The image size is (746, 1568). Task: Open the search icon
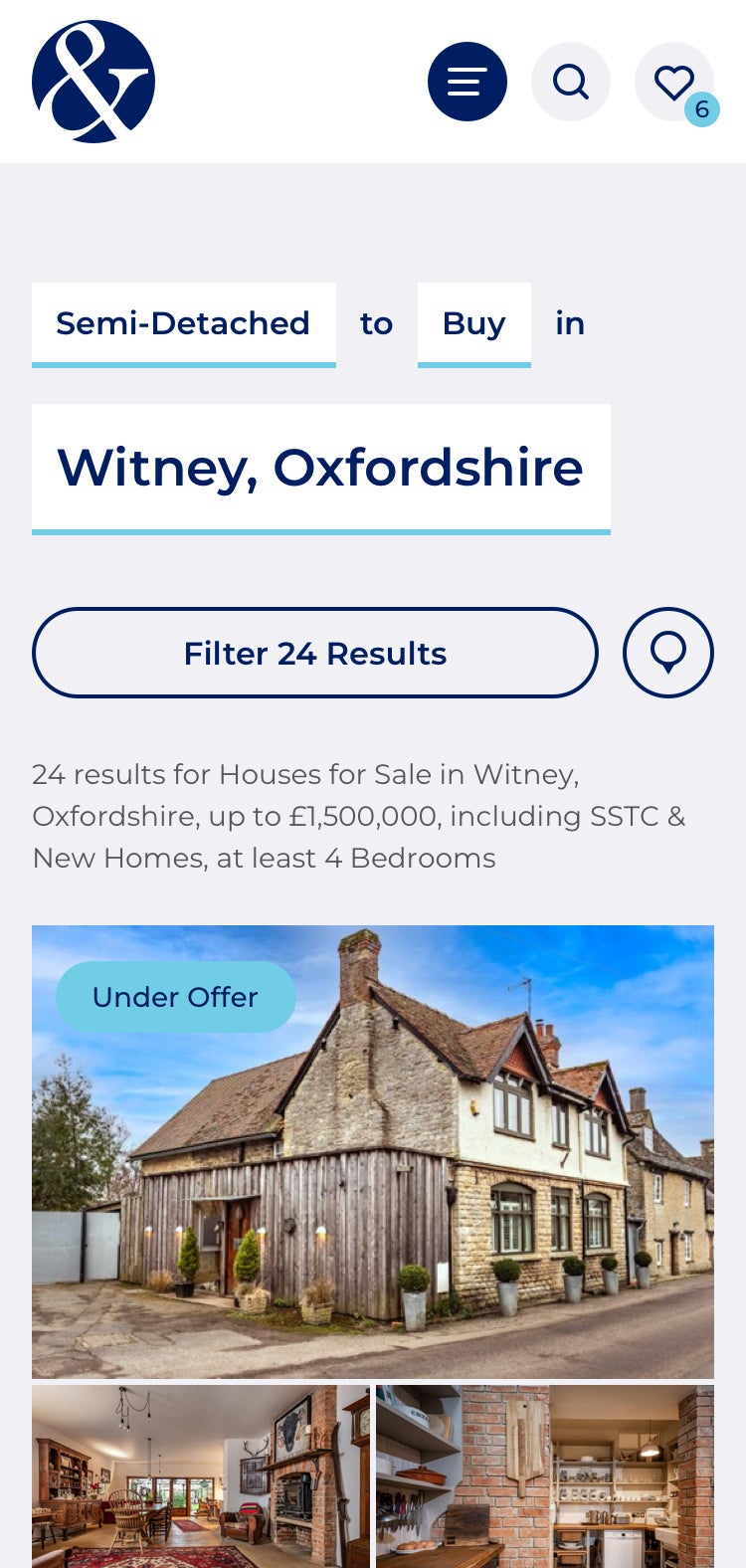point(570,82)
